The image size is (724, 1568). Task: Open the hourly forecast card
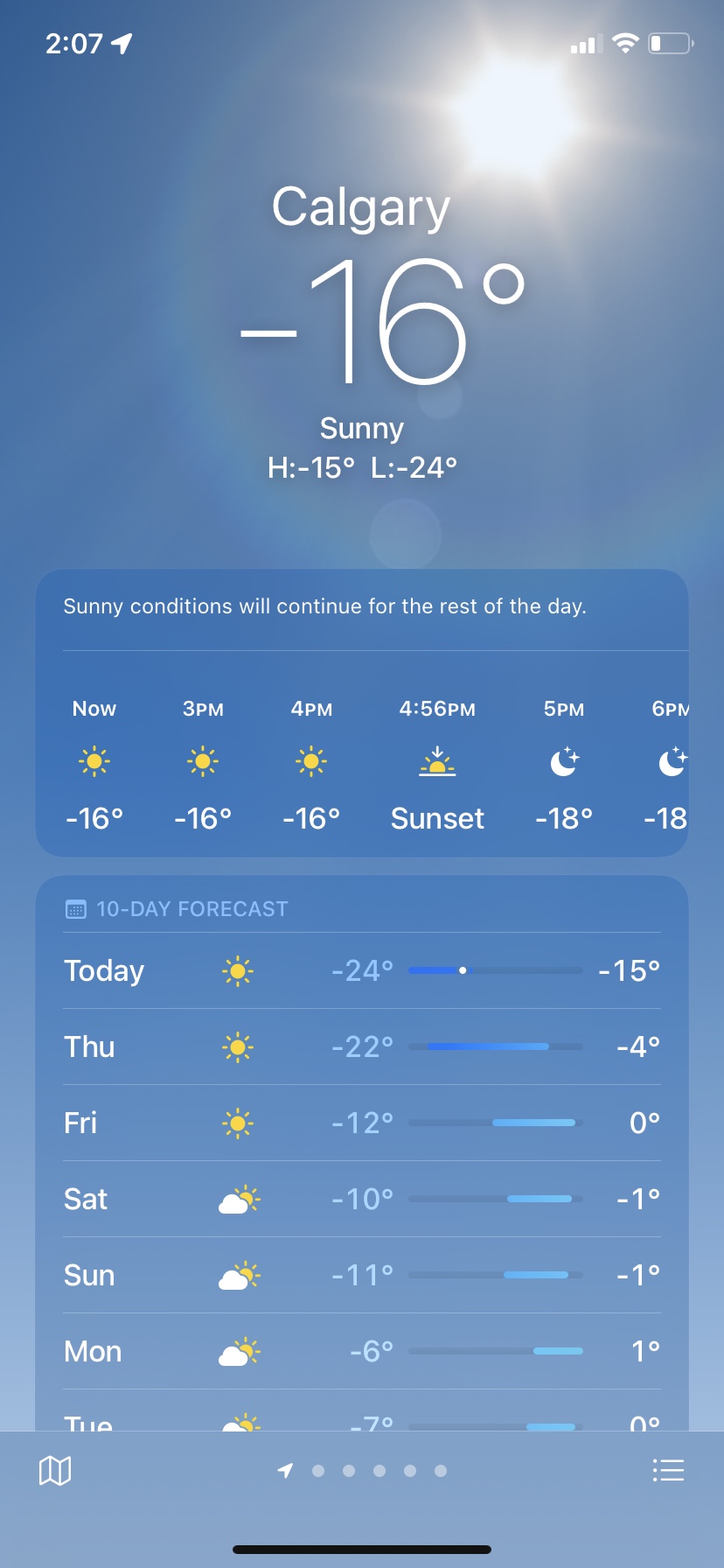[x=362, y=761]
